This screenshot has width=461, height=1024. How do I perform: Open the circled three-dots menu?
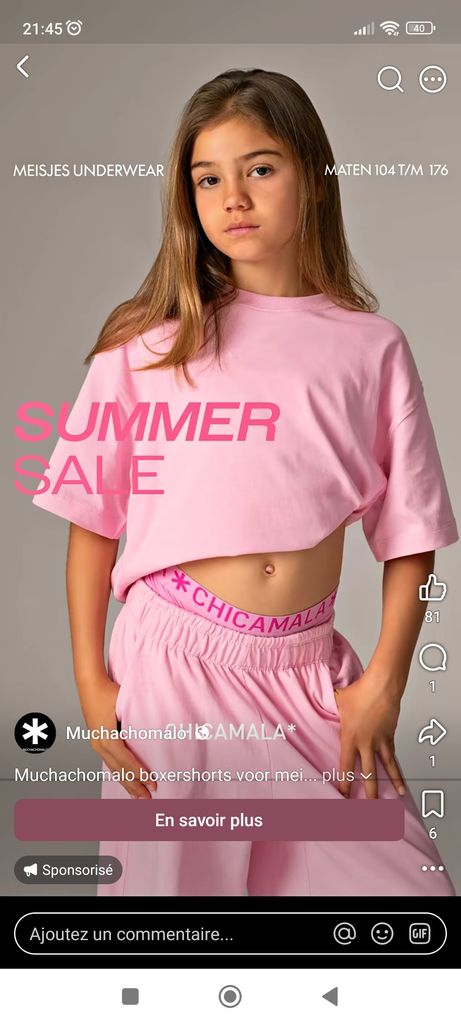click(x=432, y=80)
